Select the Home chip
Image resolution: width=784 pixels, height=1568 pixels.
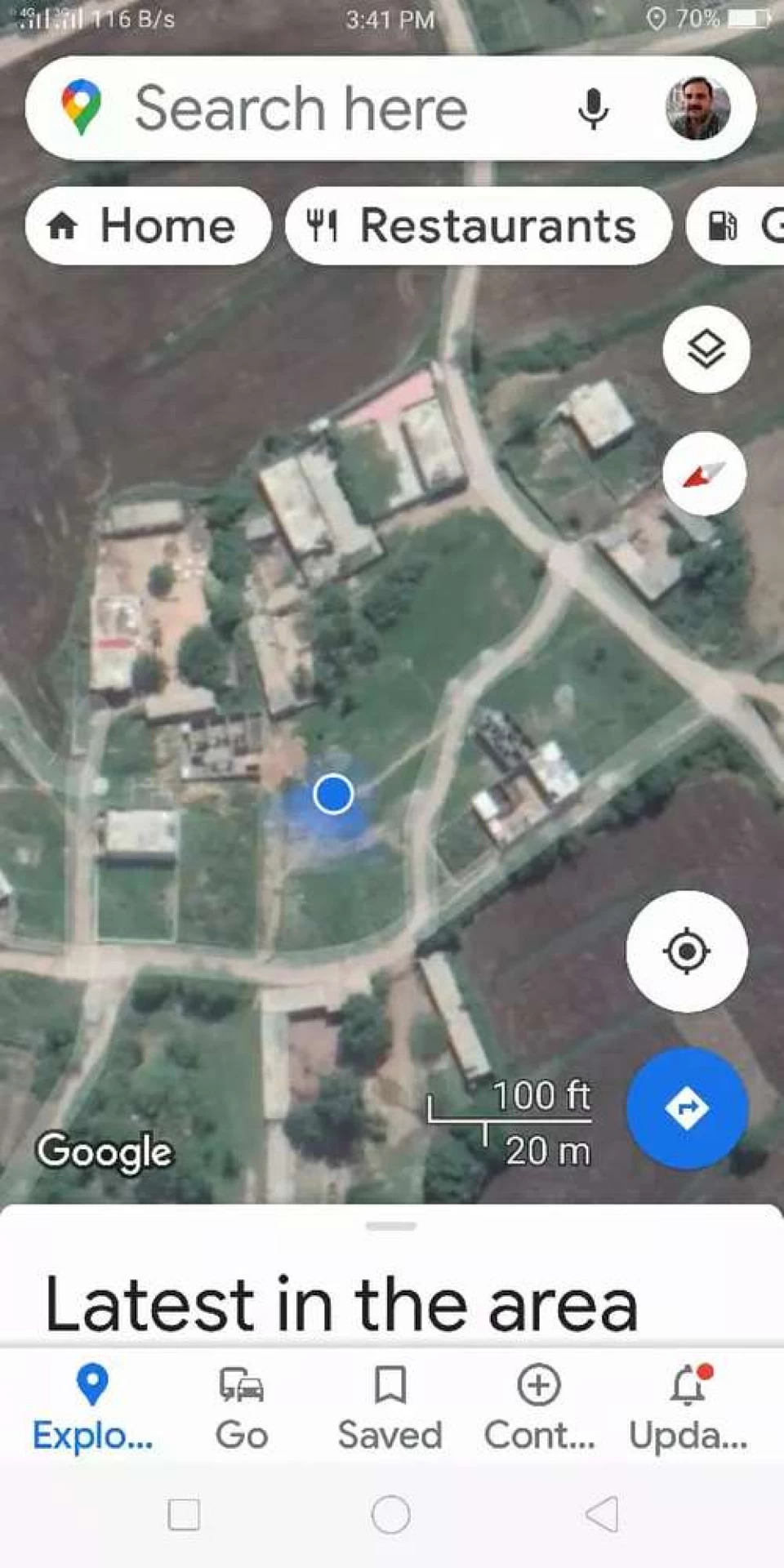point(148,225)
